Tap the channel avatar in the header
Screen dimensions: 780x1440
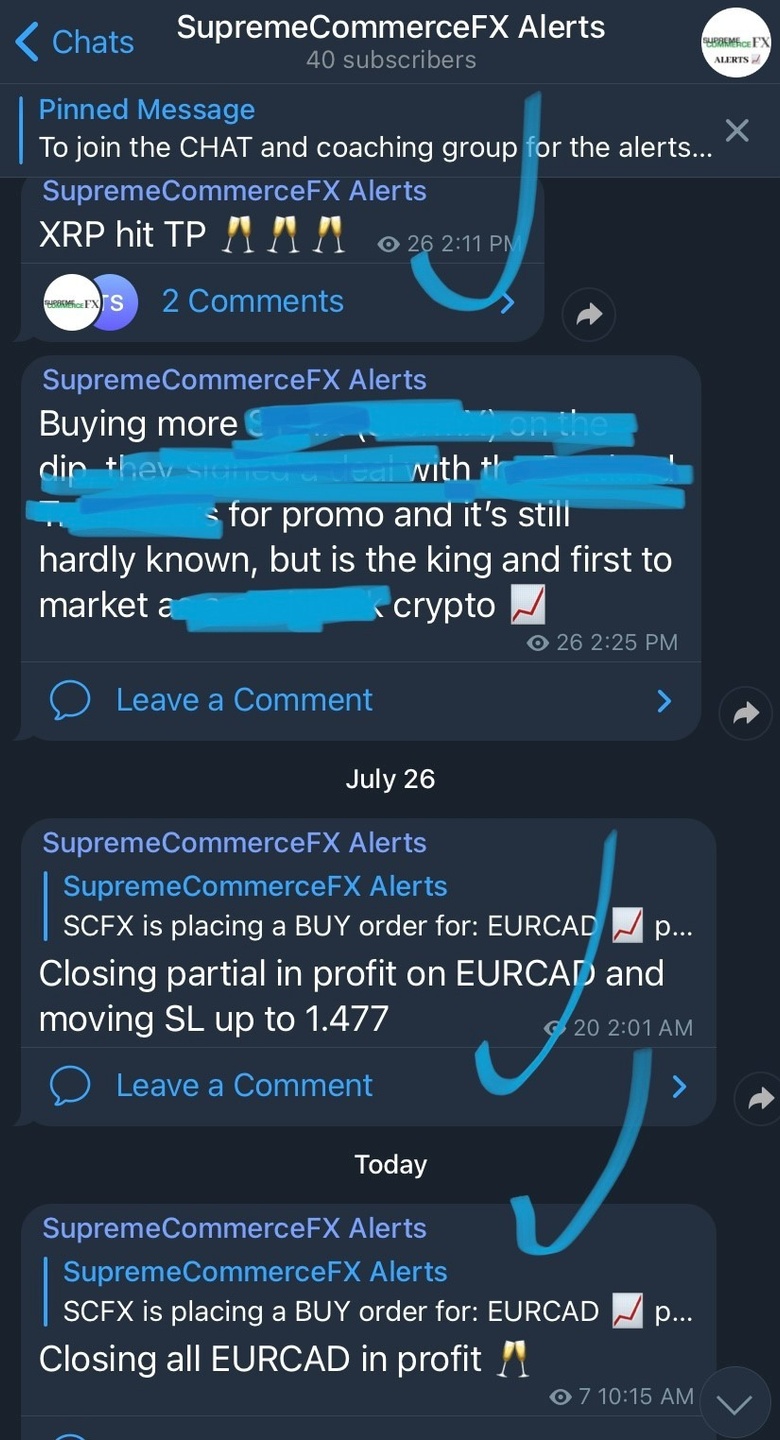pos(736,42)
